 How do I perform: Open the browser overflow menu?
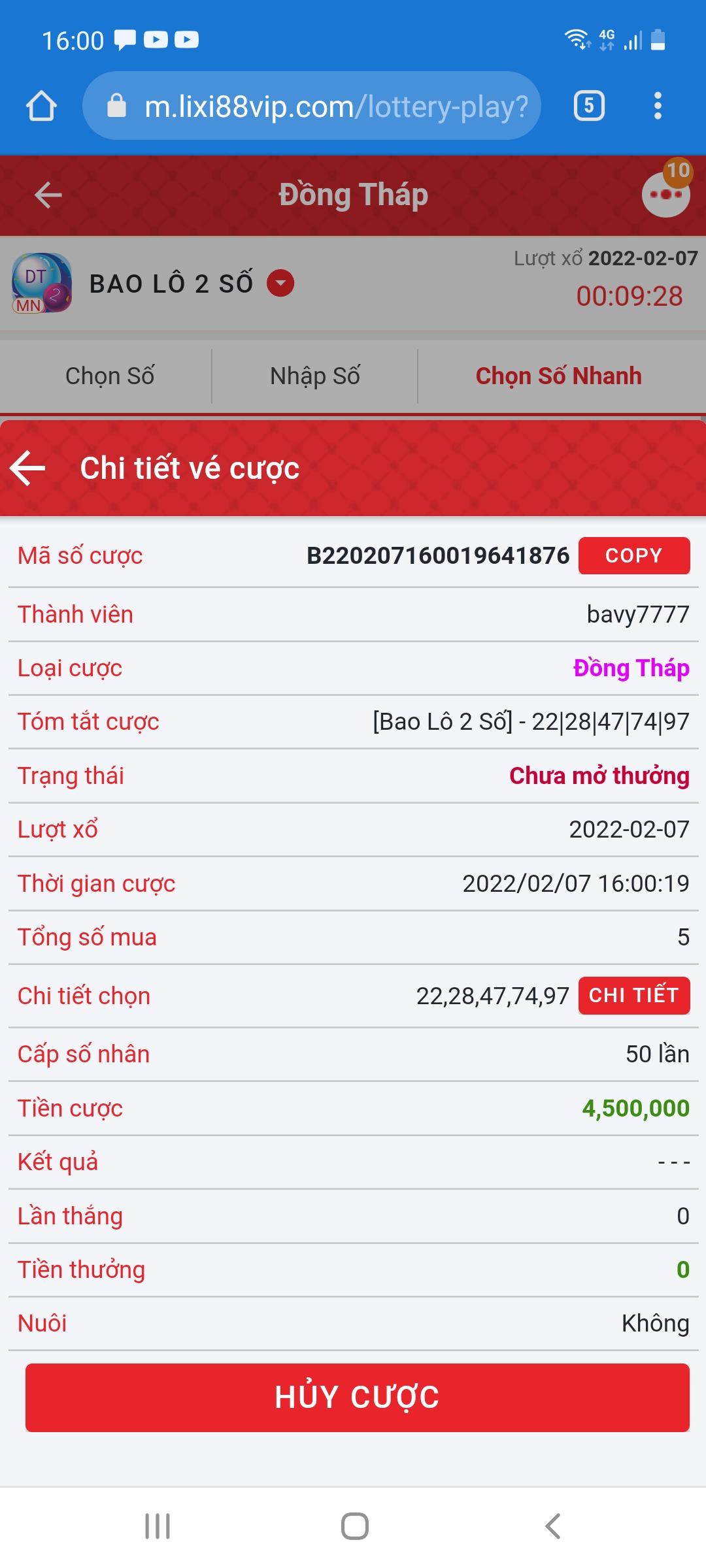tap(658, 106)
